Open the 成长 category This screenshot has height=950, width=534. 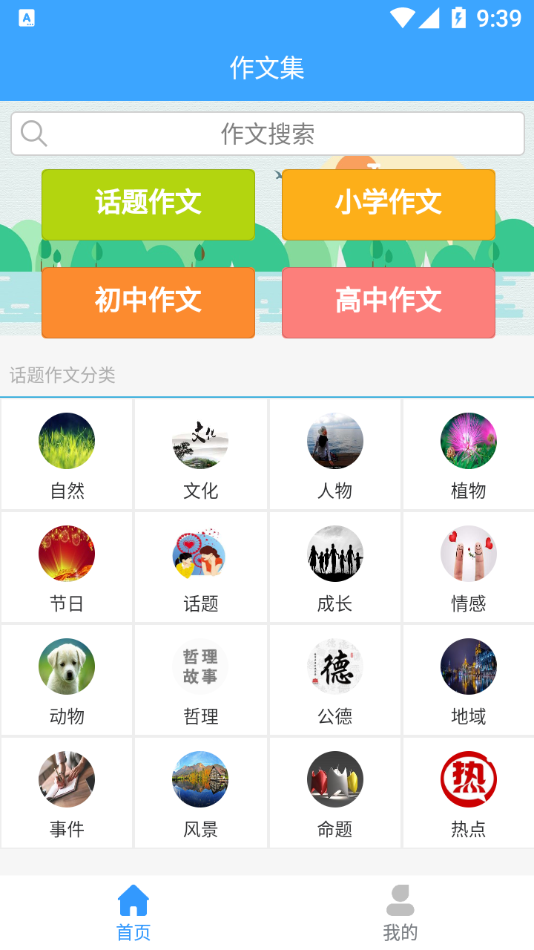[x=335, y=567]
